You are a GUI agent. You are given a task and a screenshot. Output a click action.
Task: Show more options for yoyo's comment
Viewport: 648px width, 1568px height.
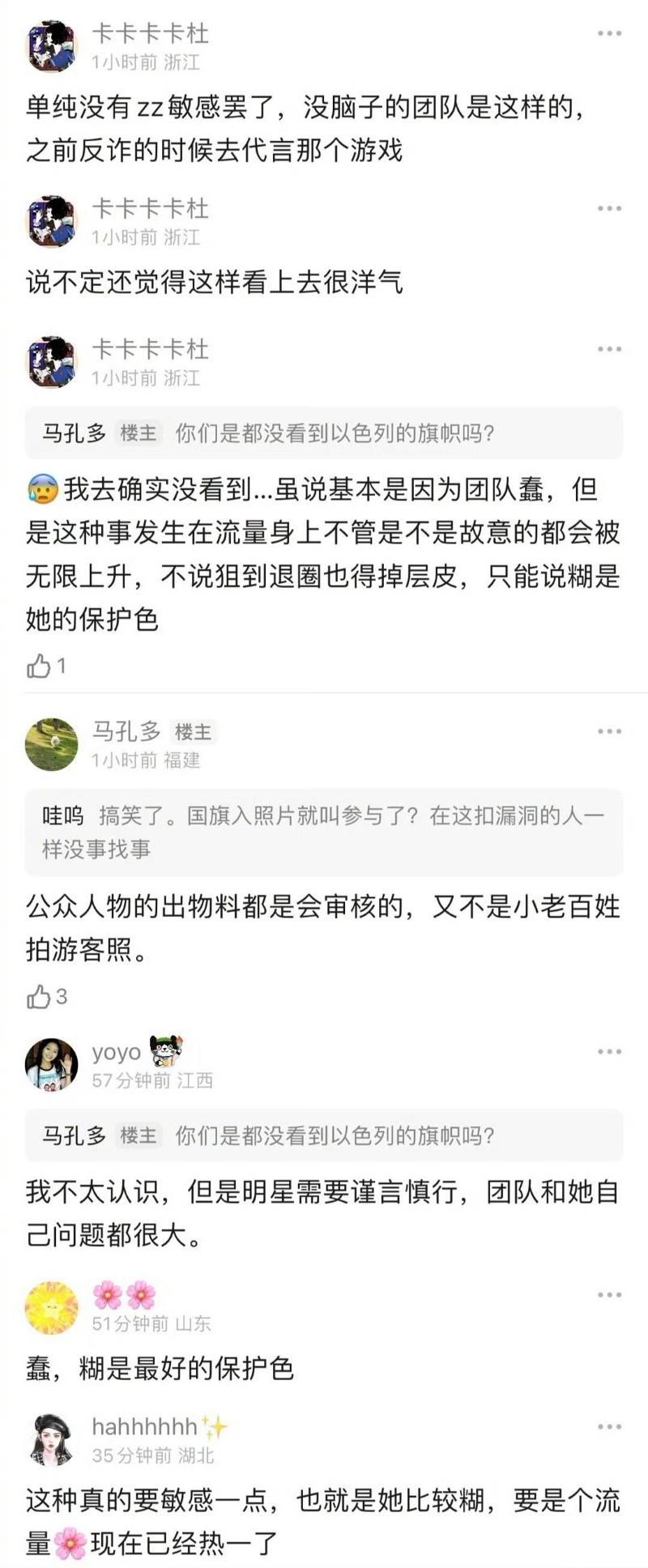(609, 1051)
